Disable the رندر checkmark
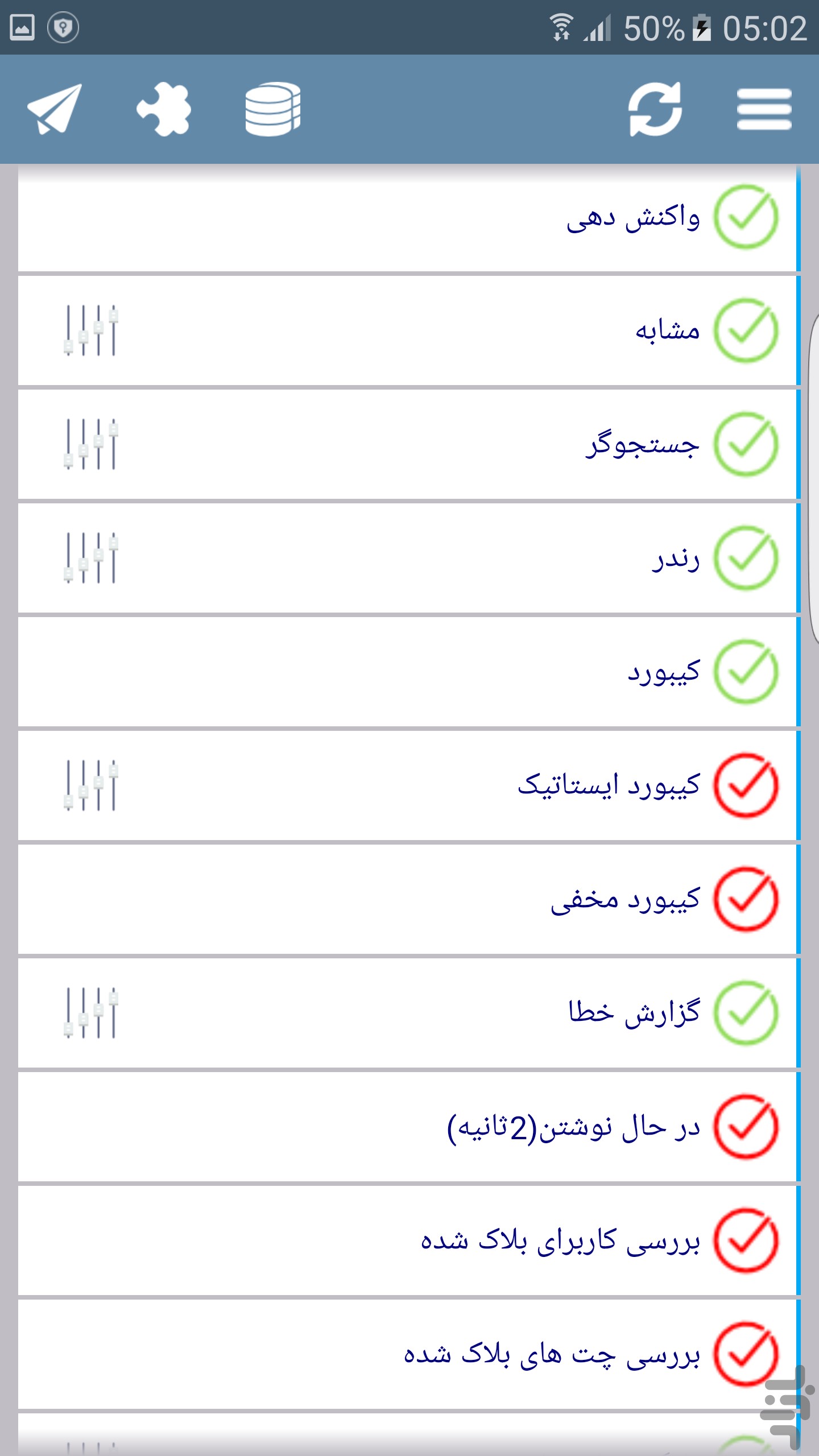This screenshot has height=1456, width=819. [x=746, y=558]
